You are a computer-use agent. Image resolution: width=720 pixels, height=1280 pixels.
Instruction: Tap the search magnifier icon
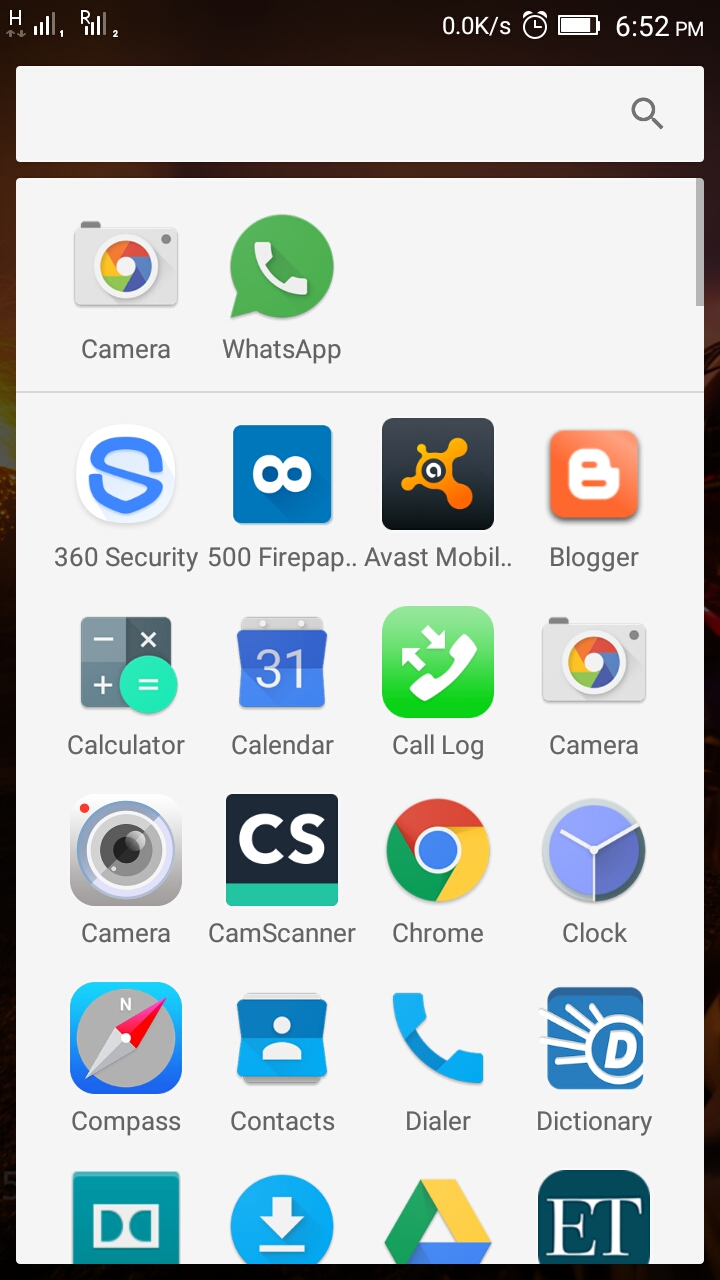pyautogui.click(x=646, y=113)
